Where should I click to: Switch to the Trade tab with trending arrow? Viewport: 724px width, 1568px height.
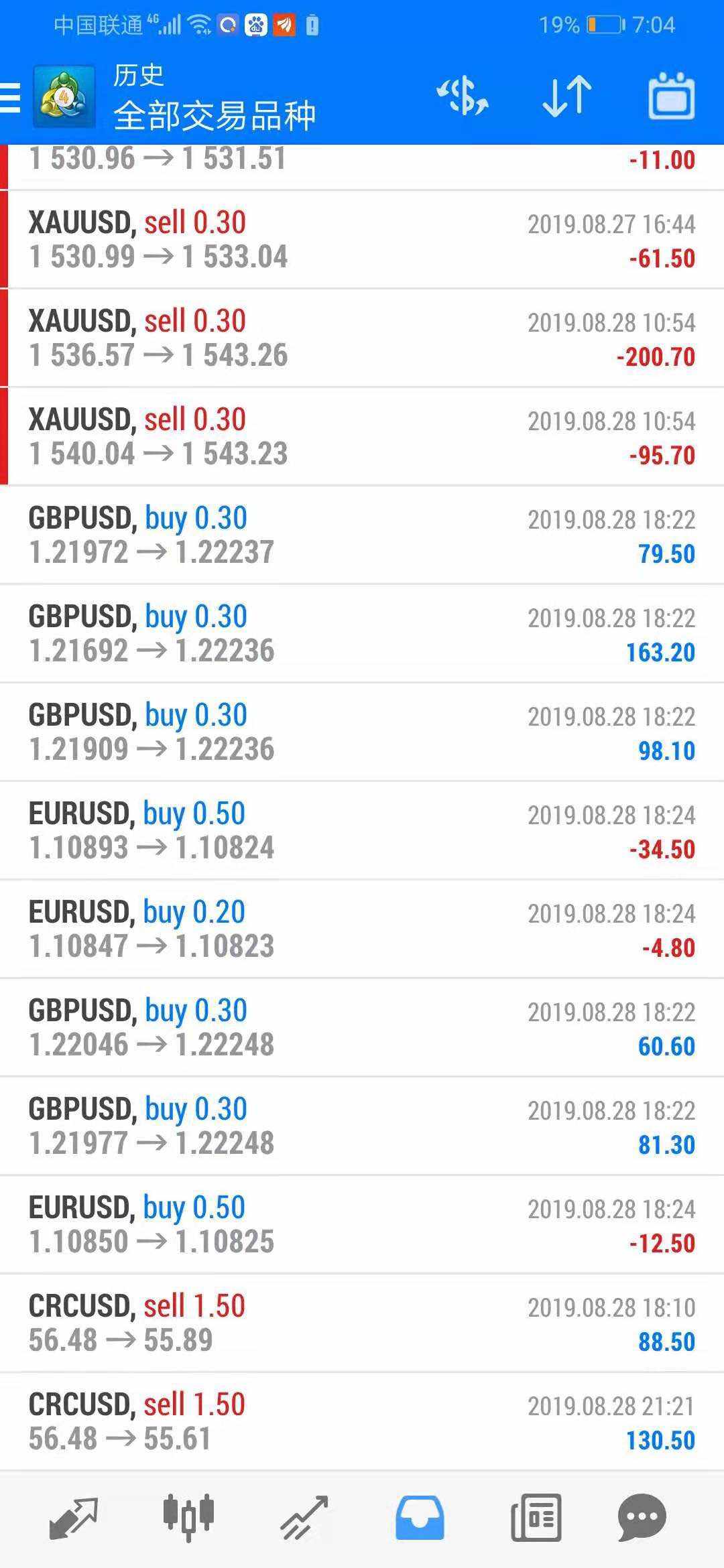304,1518
